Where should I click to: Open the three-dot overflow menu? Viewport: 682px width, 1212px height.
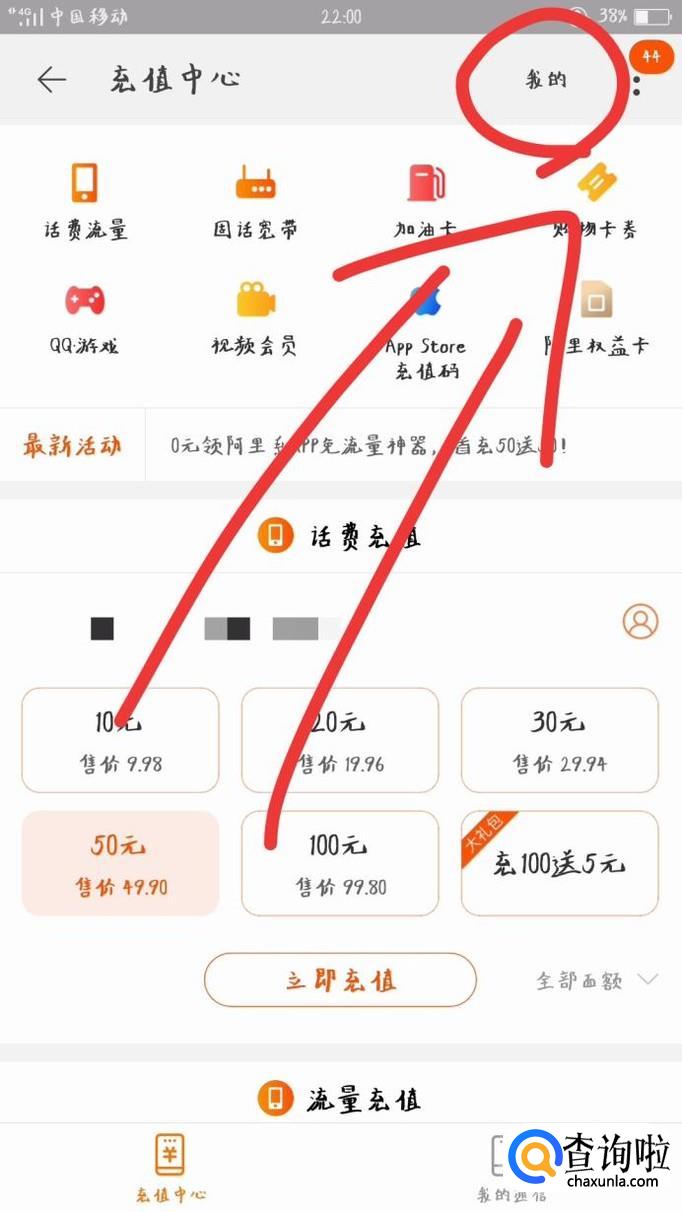coord(637,80)
